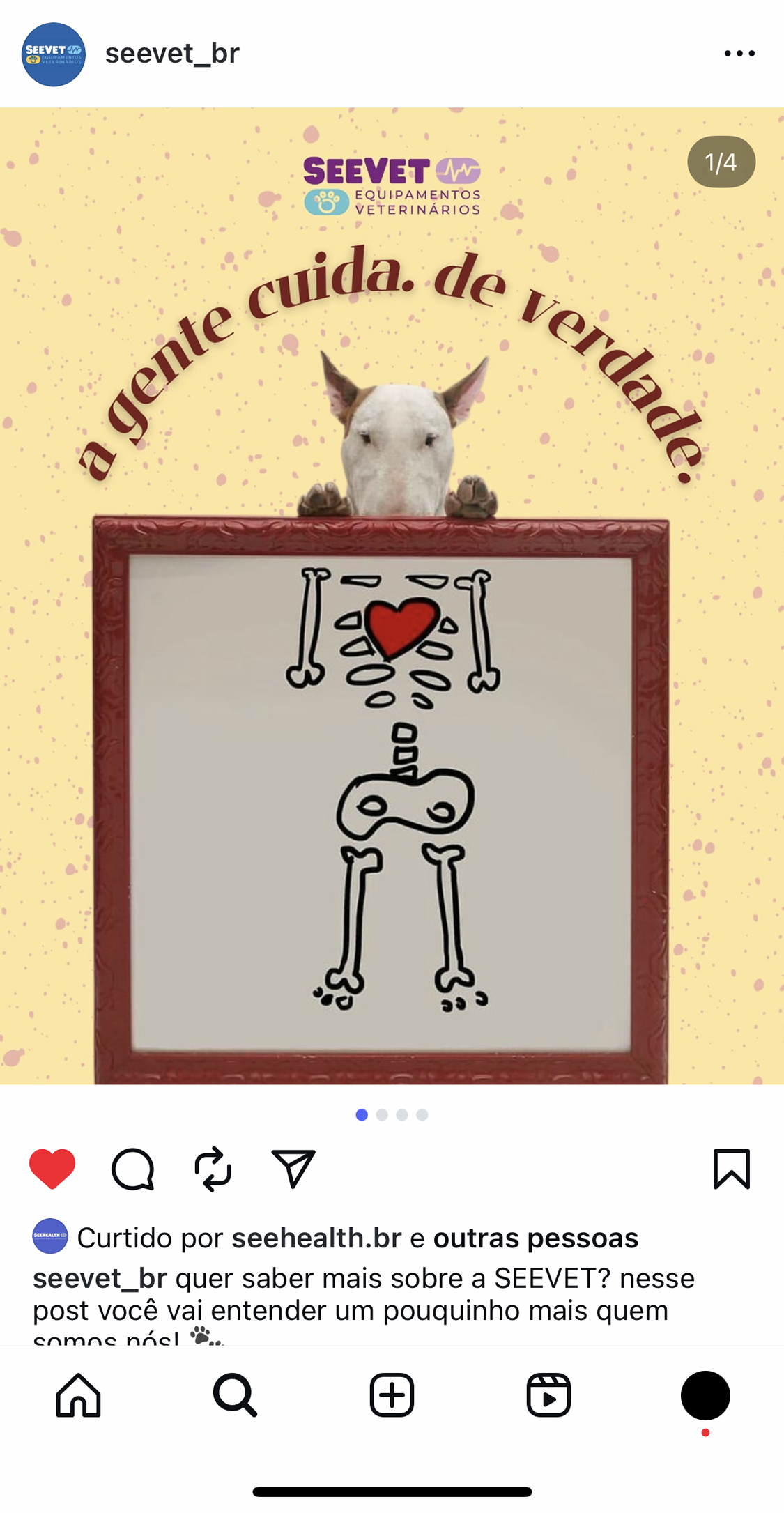Create a new post with the plus tab
The height and width of the screenshot is (1513, 784).
pos(392,1395)
